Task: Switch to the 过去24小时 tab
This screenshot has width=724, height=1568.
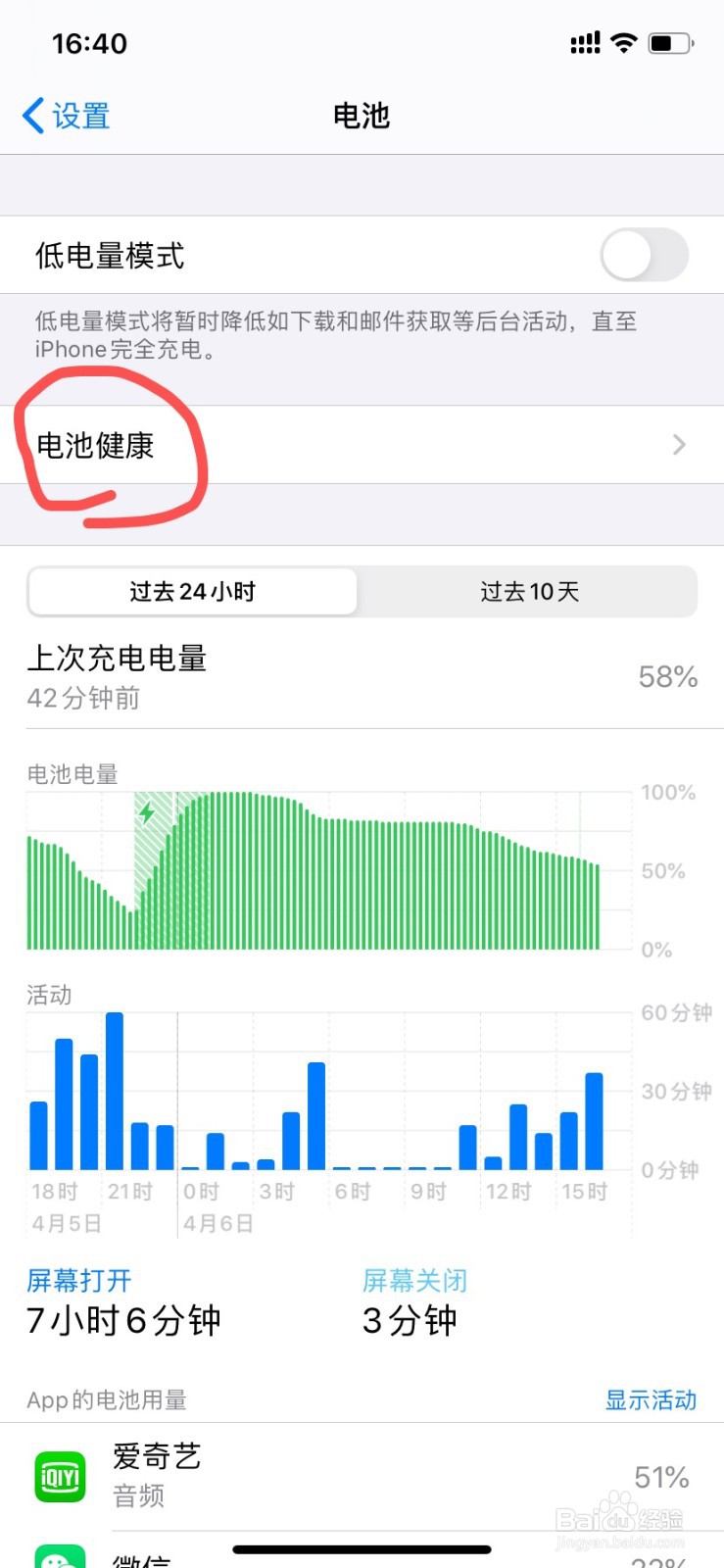Action: click(193, 591)
